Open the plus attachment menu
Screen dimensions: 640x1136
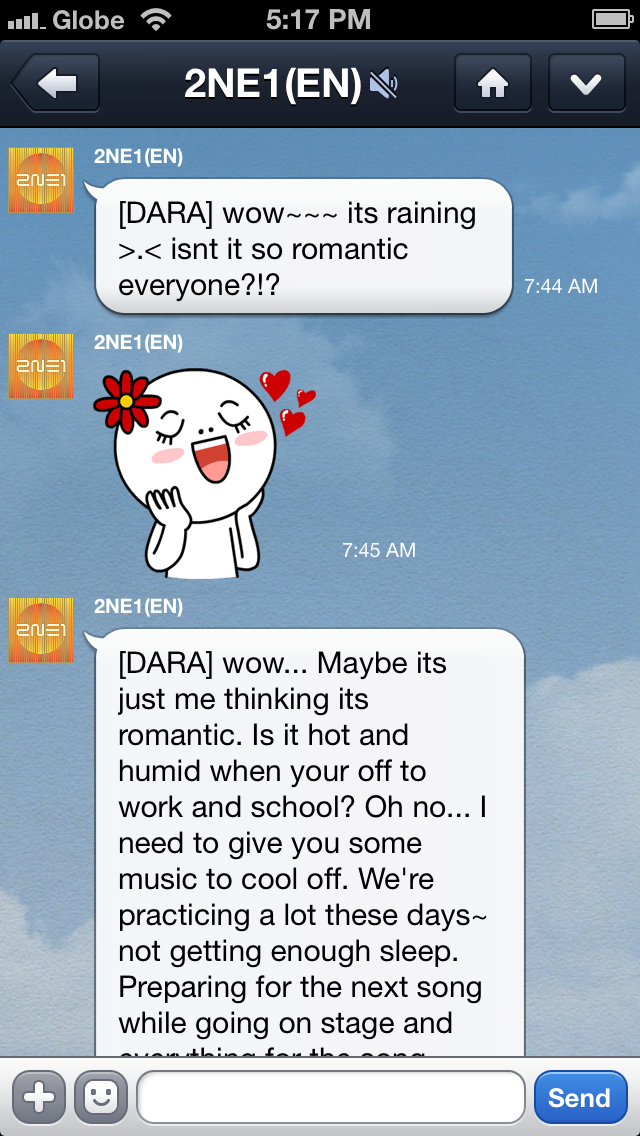(38, 1097)
